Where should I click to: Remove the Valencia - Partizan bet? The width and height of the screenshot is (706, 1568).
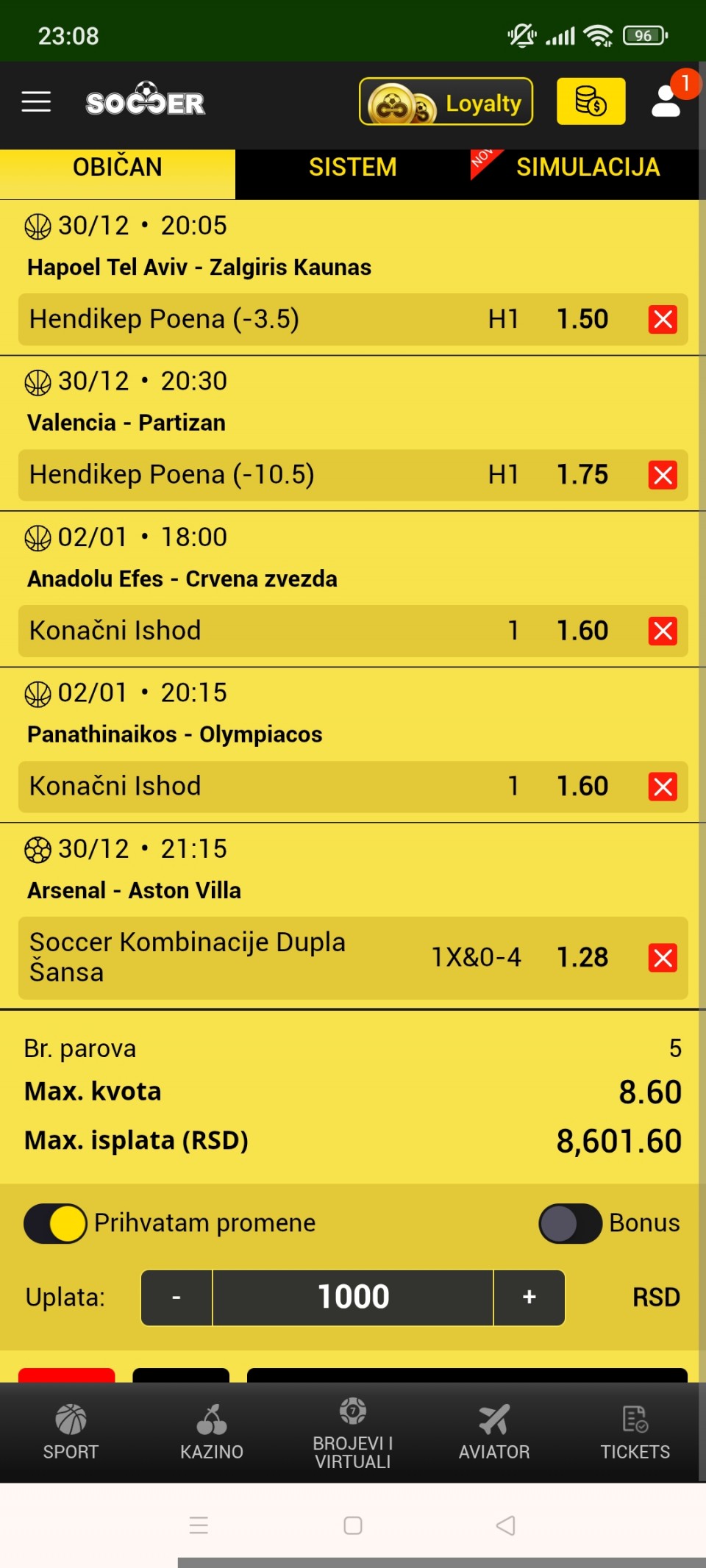662,475
